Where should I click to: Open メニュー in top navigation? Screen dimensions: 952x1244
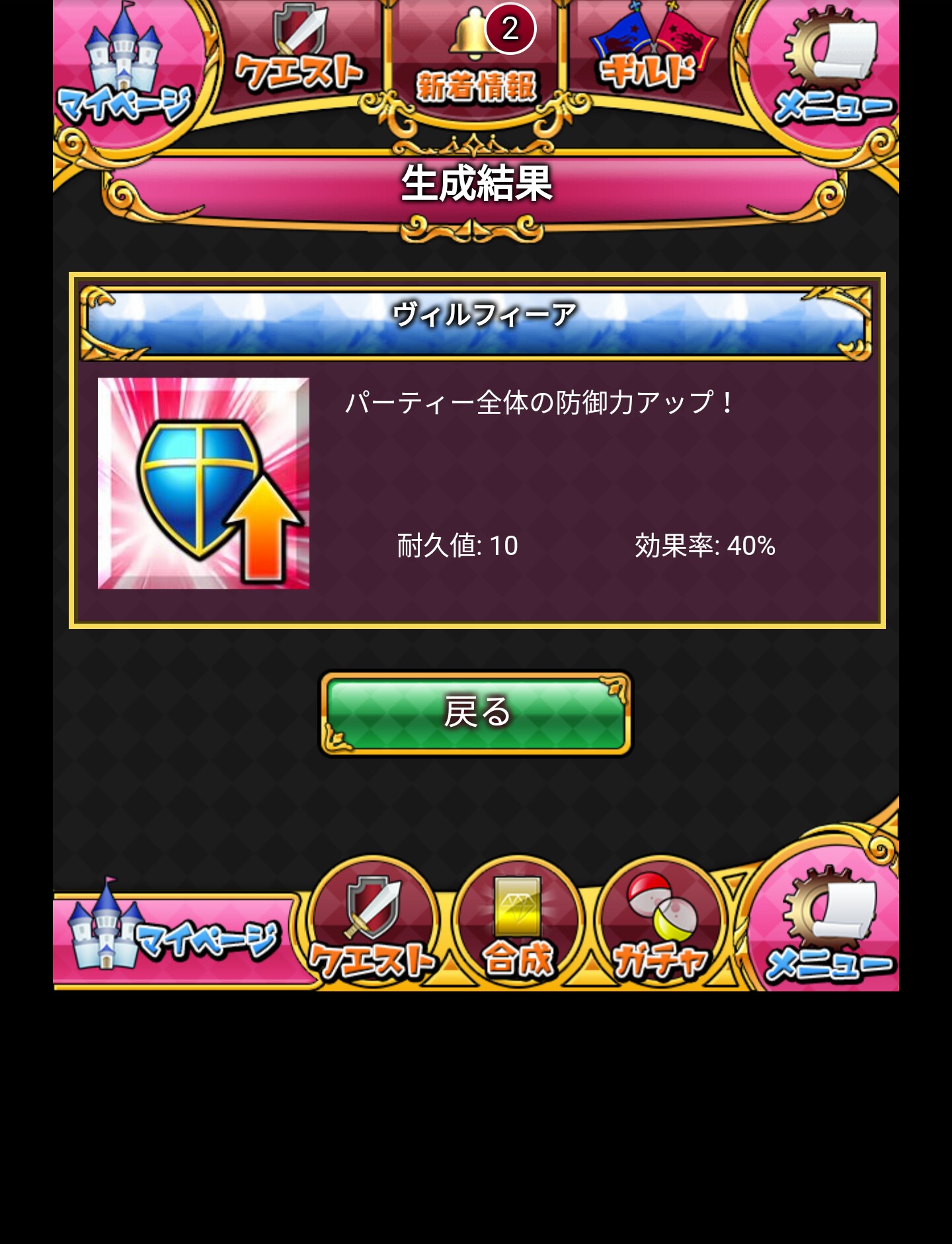[830, 69]
